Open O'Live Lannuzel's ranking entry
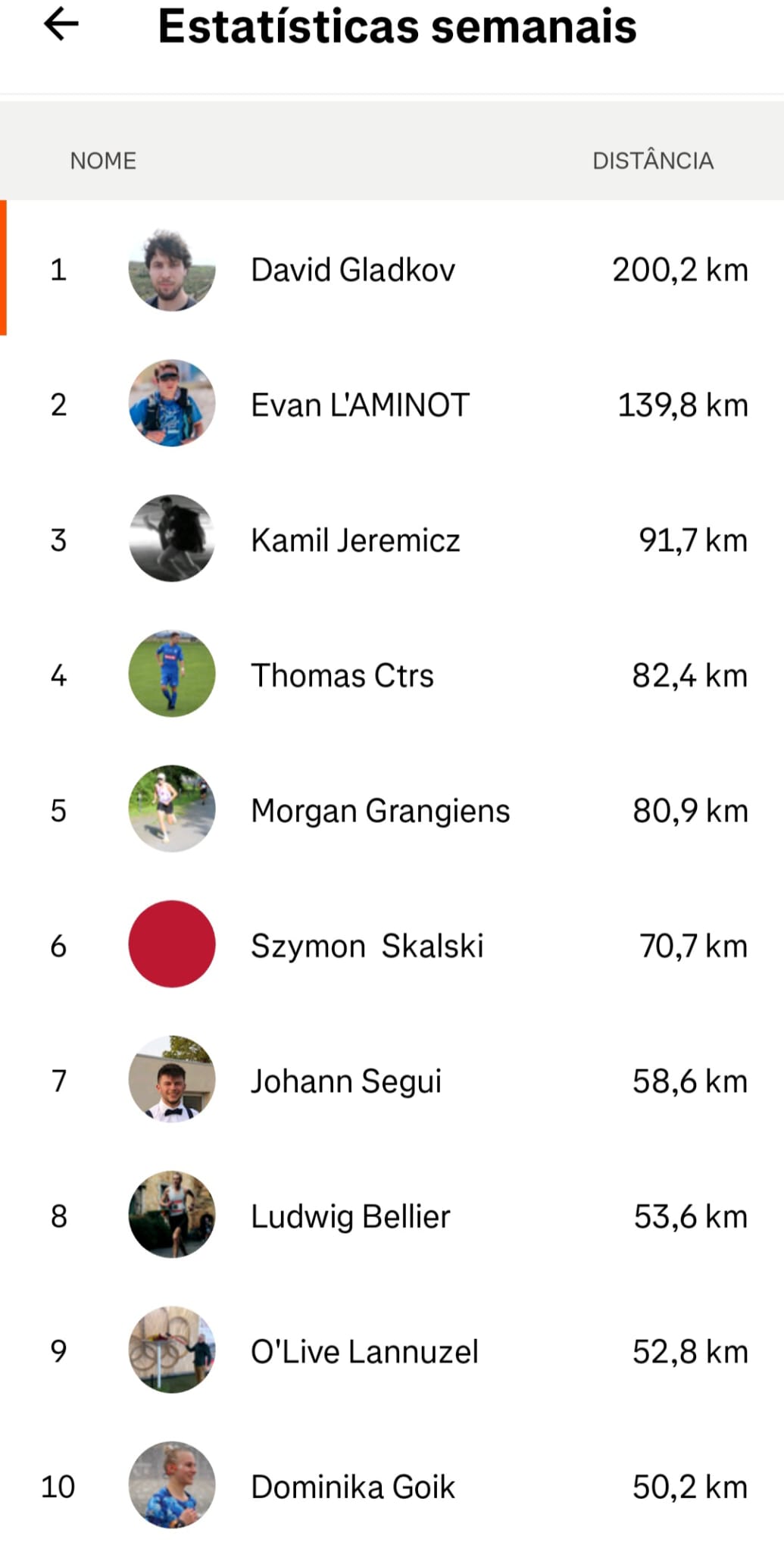784x1552 pixels. [x=364, y=1352]
